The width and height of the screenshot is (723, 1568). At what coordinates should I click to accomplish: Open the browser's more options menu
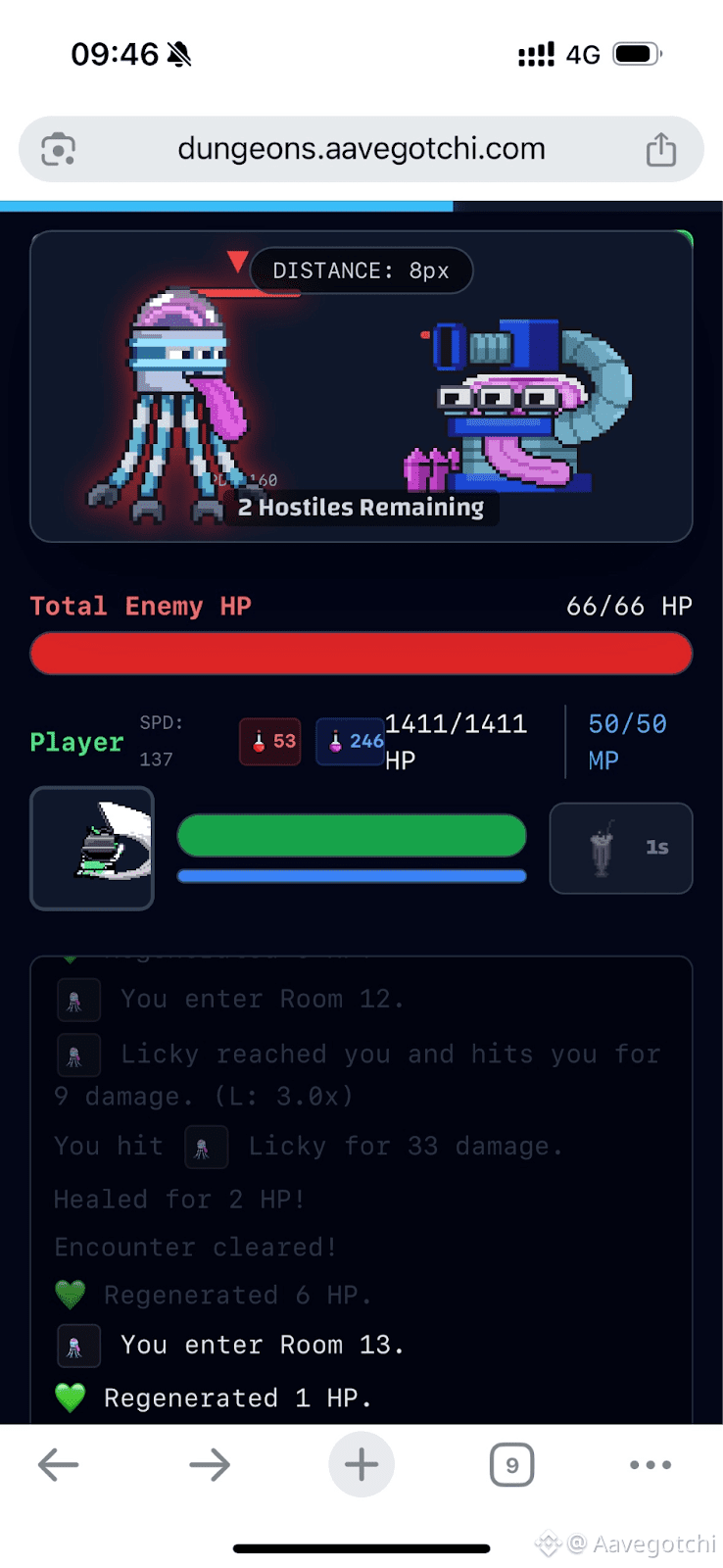coord(651,1465)
